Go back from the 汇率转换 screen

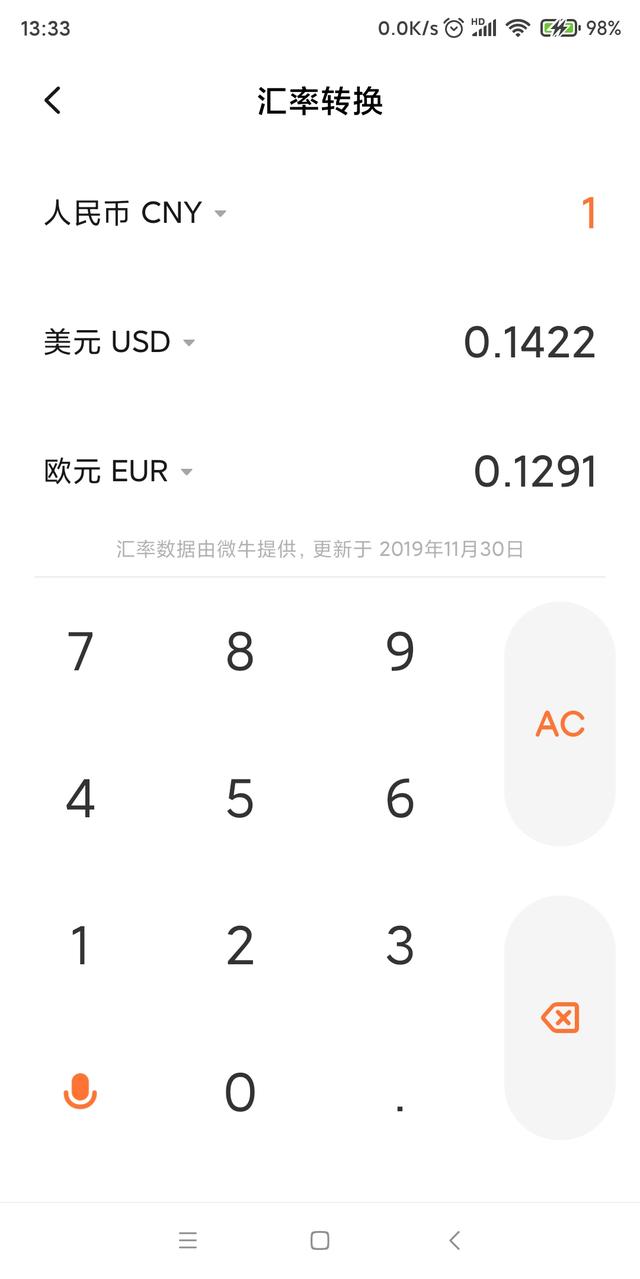tap(53, 100)
